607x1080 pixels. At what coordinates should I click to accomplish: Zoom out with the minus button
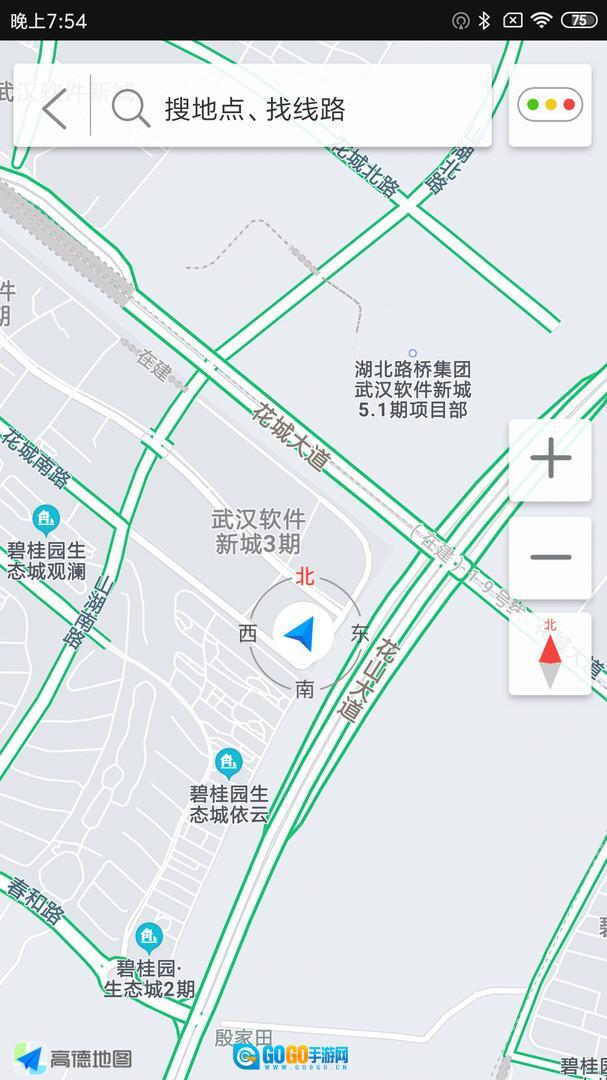[x=550, y=557]
